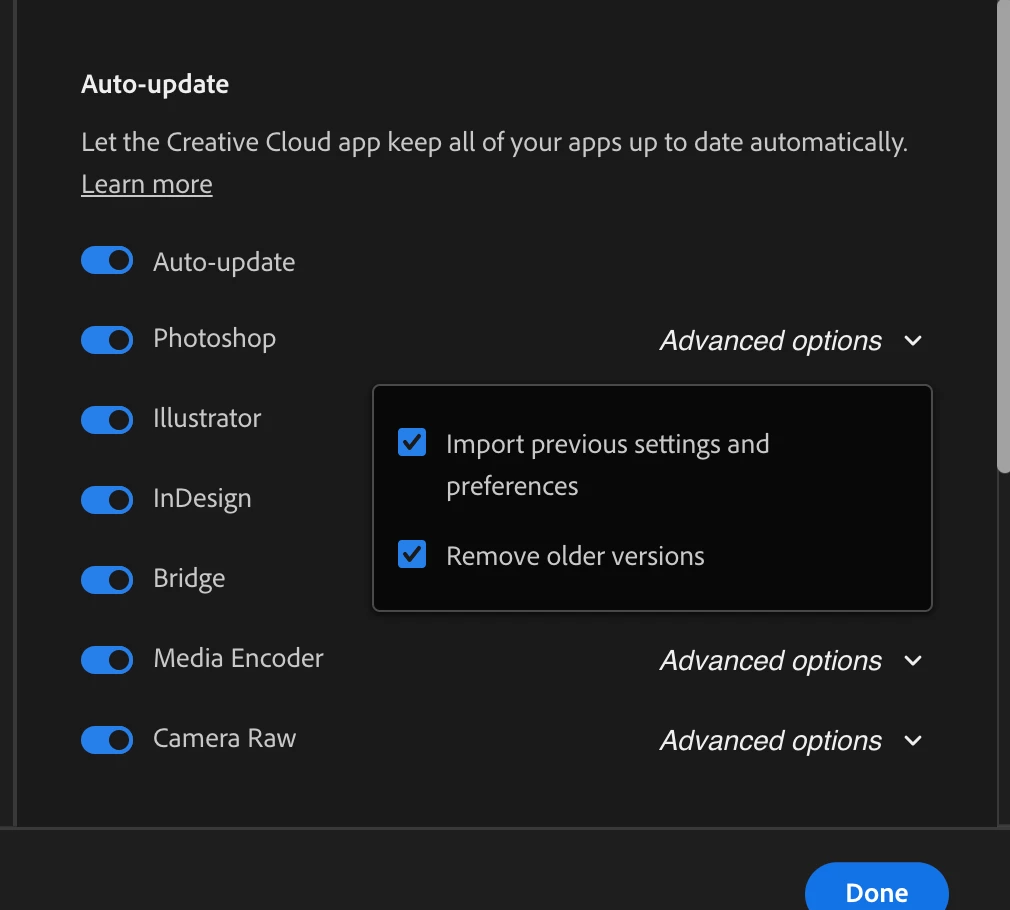Turn off Media Encoder auto-update
Screen dimensions: 1010x910
[x=107, y=659]
